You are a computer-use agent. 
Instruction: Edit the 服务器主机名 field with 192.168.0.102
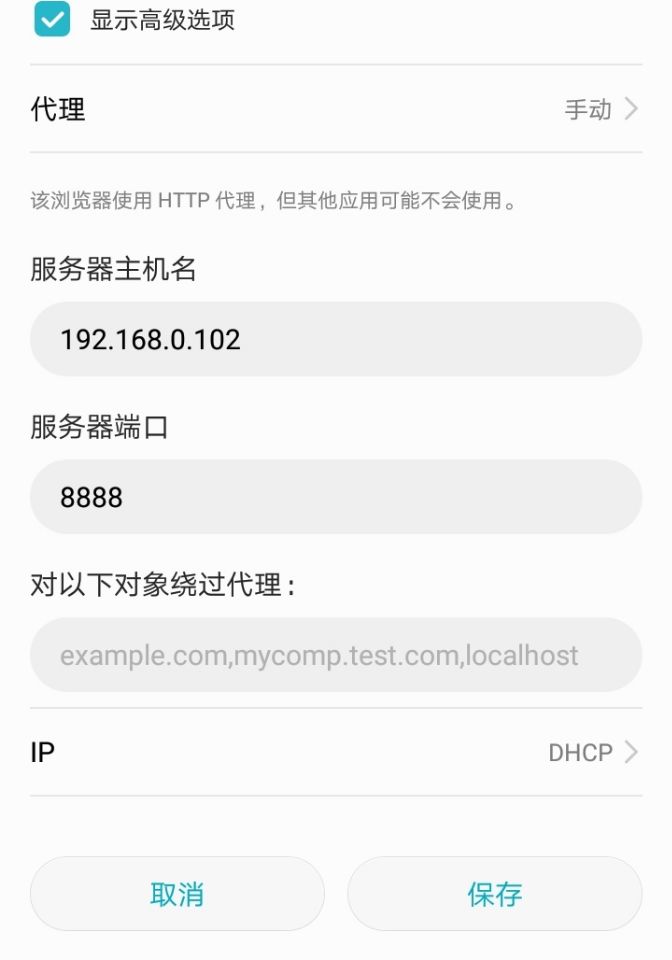pos(336,339)
